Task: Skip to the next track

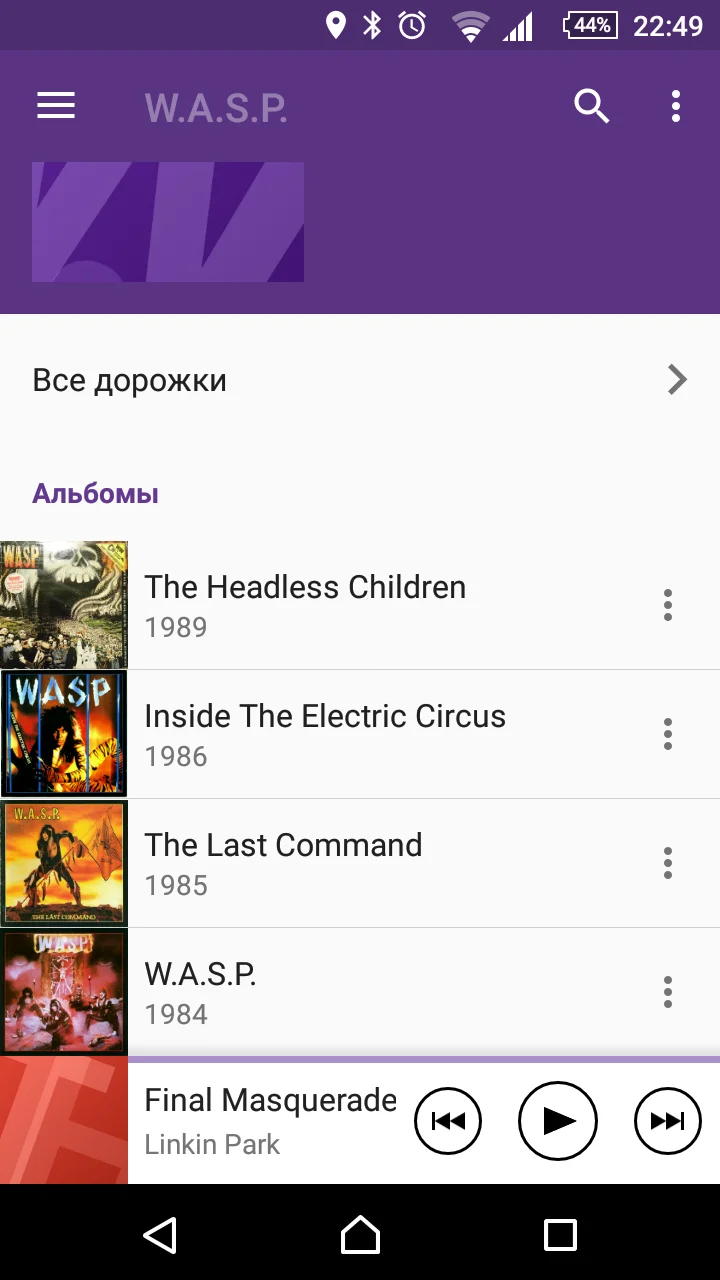Action: [668, 1121]
